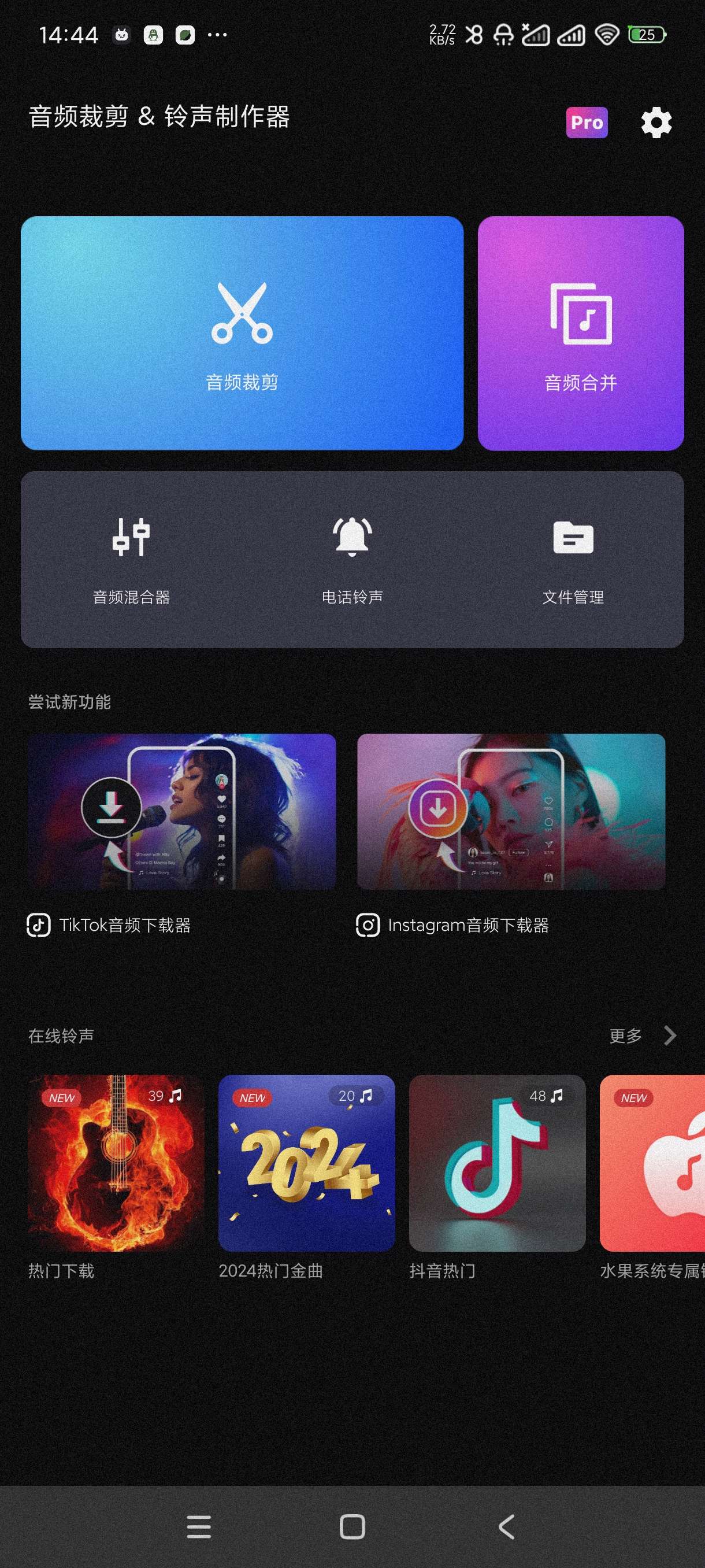Open the settings gear icon

[x=656, y=123]
